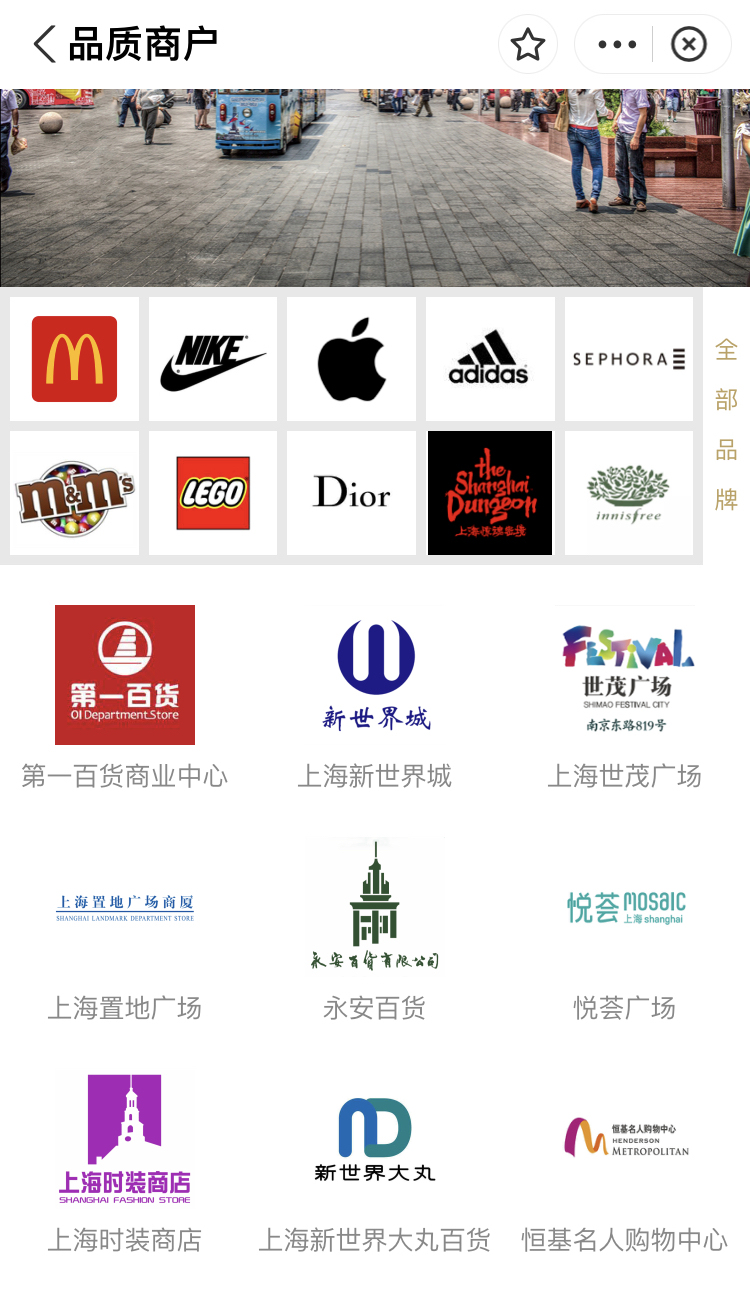Viewport: 750px width, 1294px height.
Task: Close the mini program
Action: coord(689,44)
